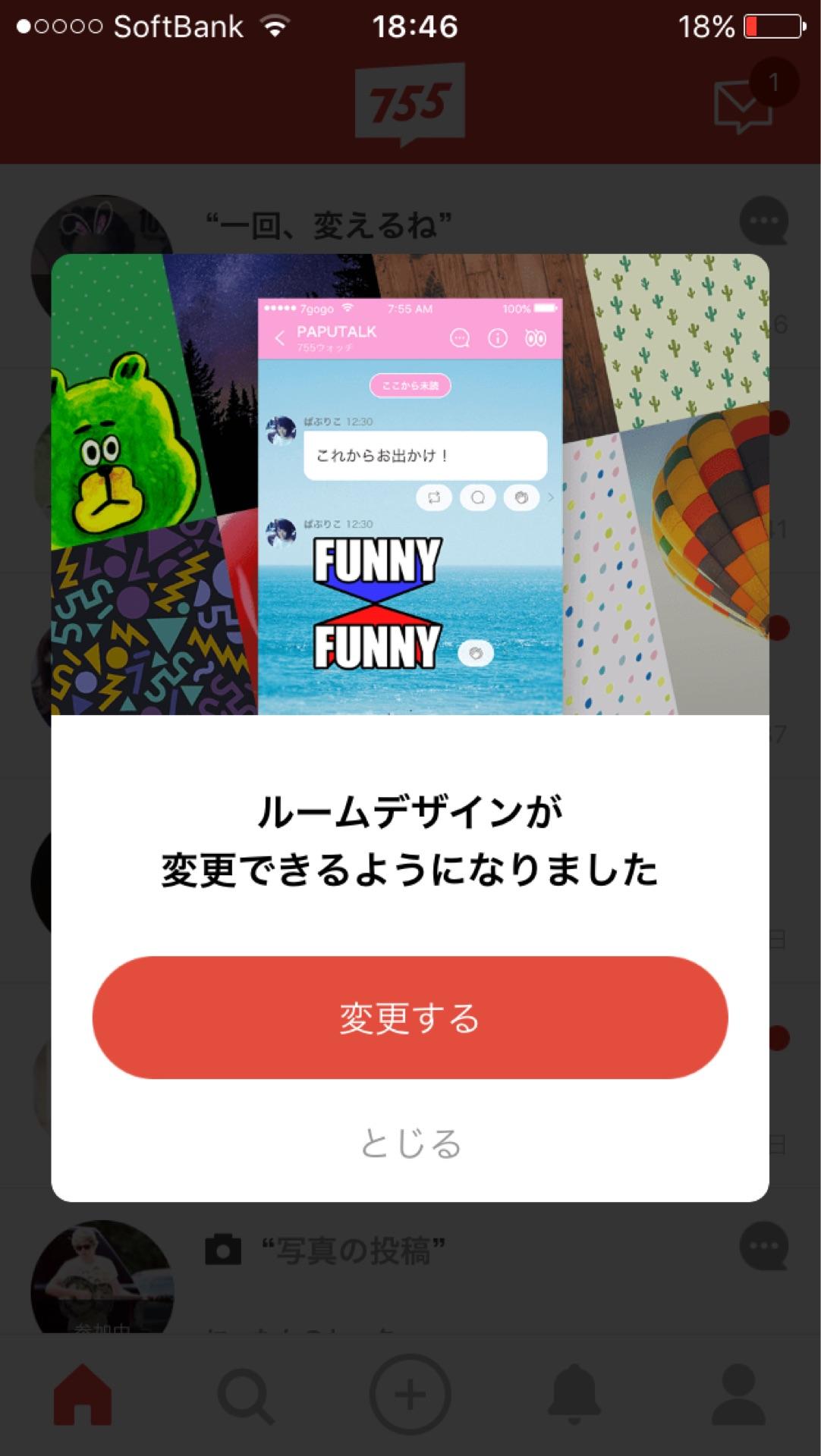Tap the 755 logo at the top
Viewport: 821px width, 1456px height.
[x=410, y=103]
